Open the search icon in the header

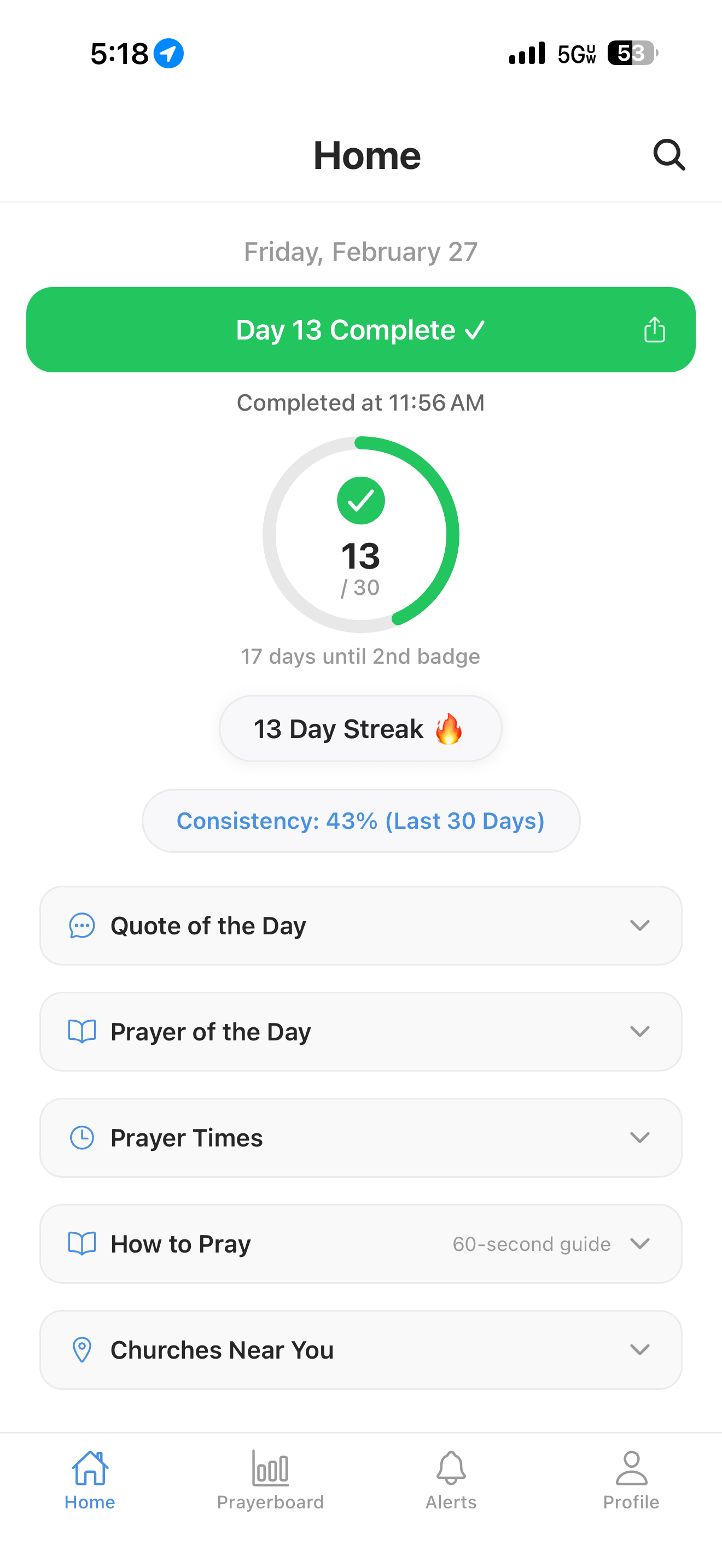(668, 155)
